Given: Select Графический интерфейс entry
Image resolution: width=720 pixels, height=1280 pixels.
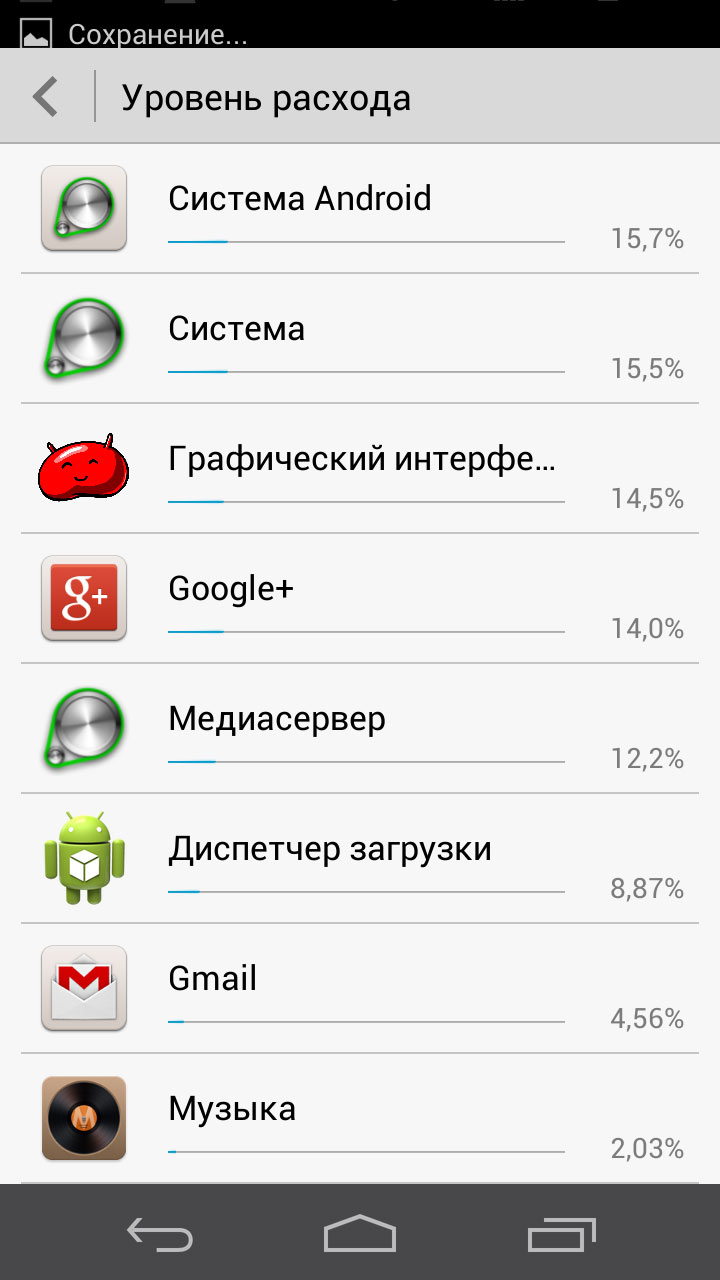Looking at the screenshot, I should click(x=360, y=469).
